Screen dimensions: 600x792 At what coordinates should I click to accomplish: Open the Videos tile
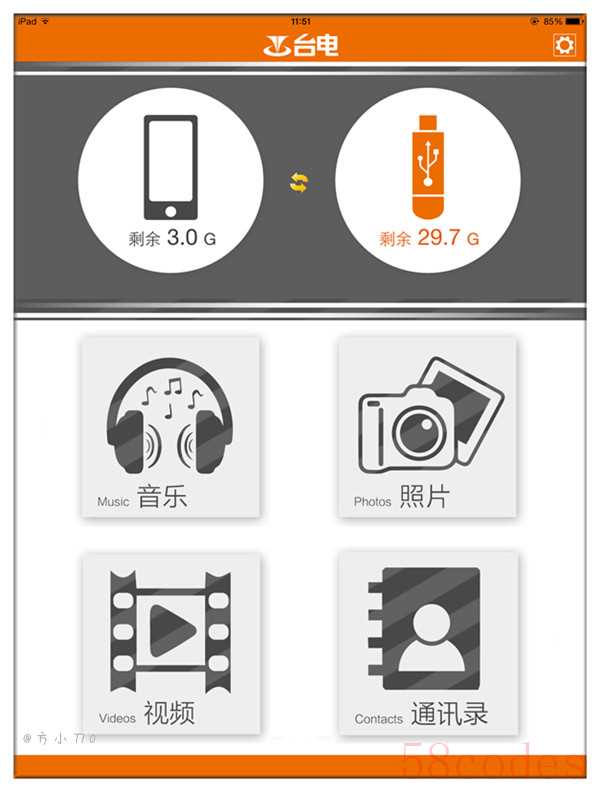point(170,642)
